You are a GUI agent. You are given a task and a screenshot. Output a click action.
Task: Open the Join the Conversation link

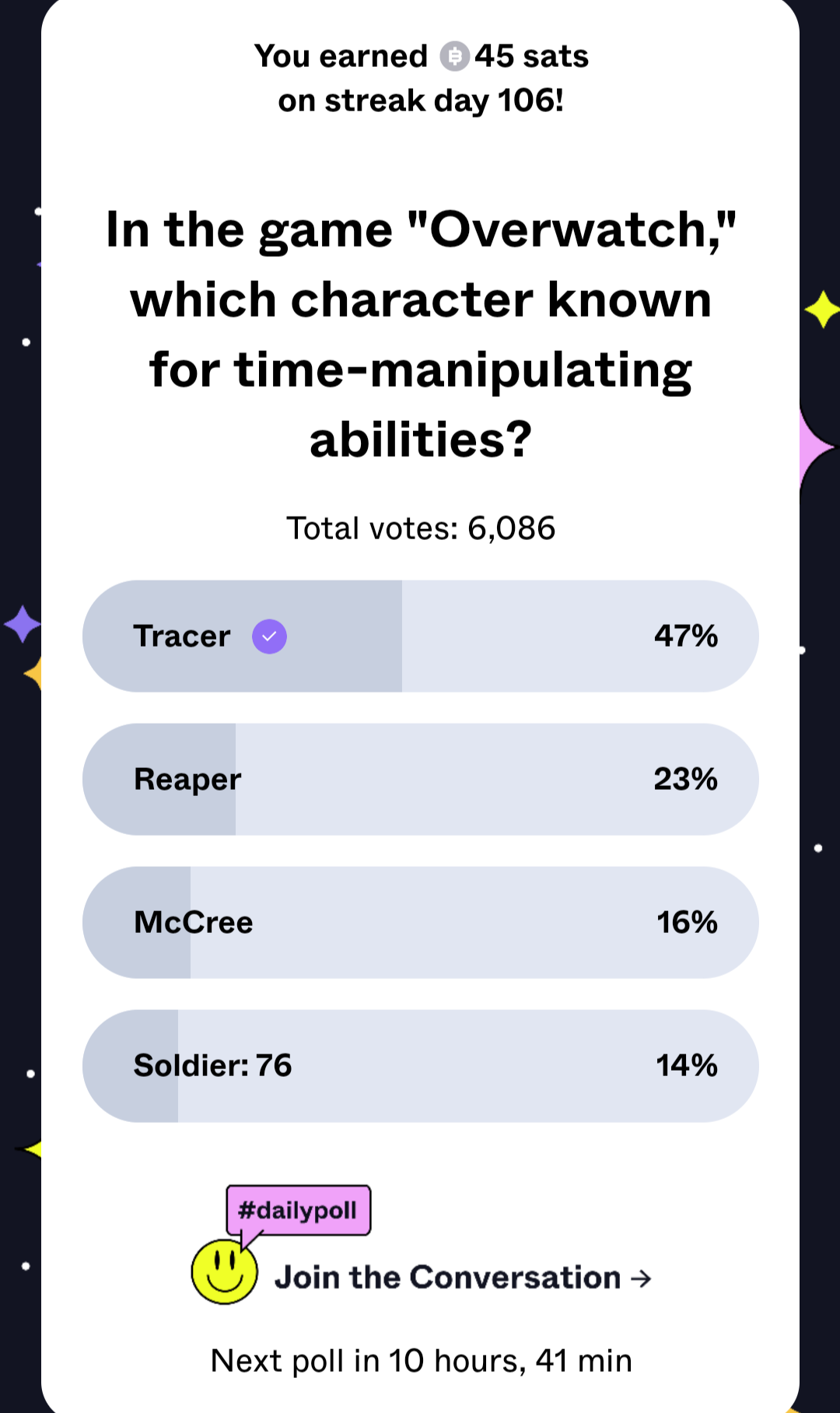click(462, 1278)
